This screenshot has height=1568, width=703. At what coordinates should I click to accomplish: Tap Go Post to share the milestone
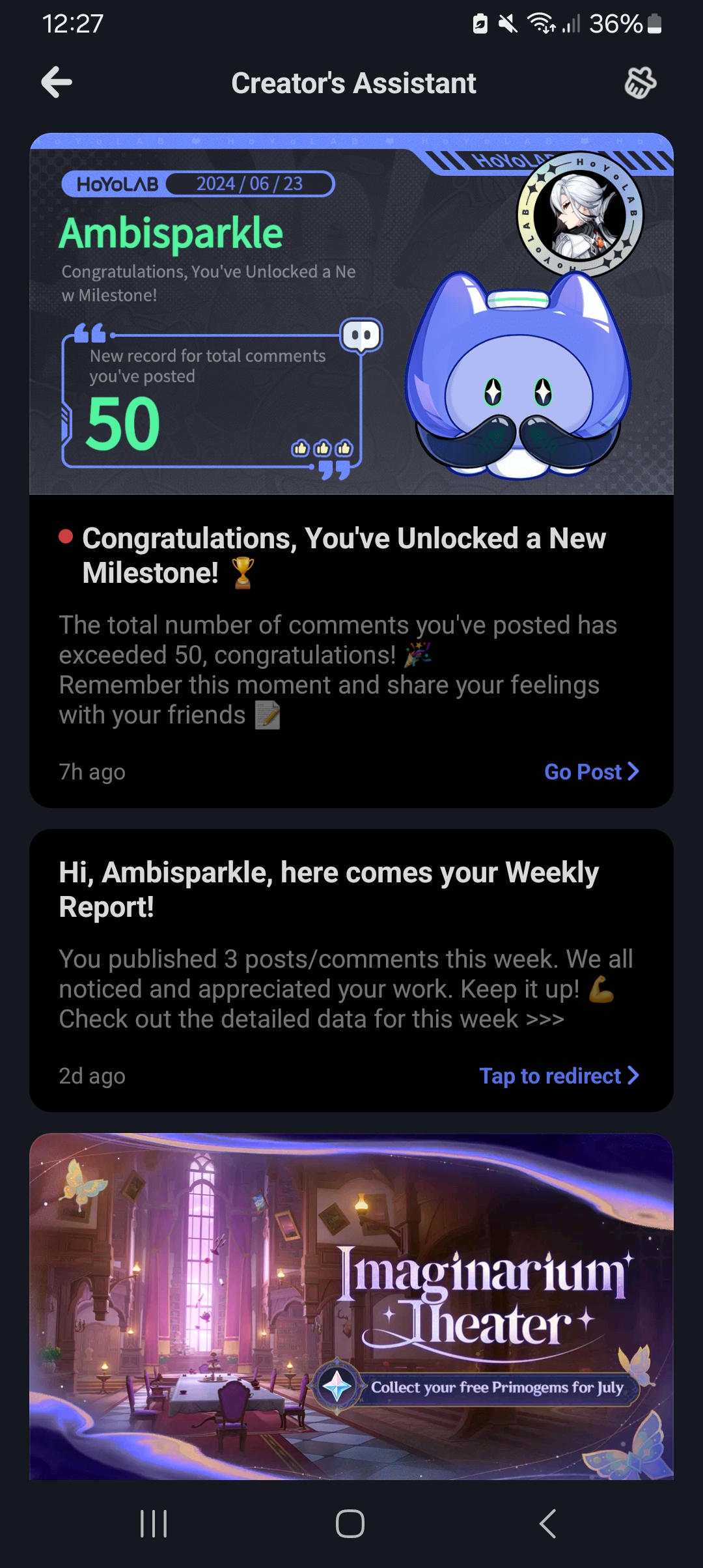(591, 772)
